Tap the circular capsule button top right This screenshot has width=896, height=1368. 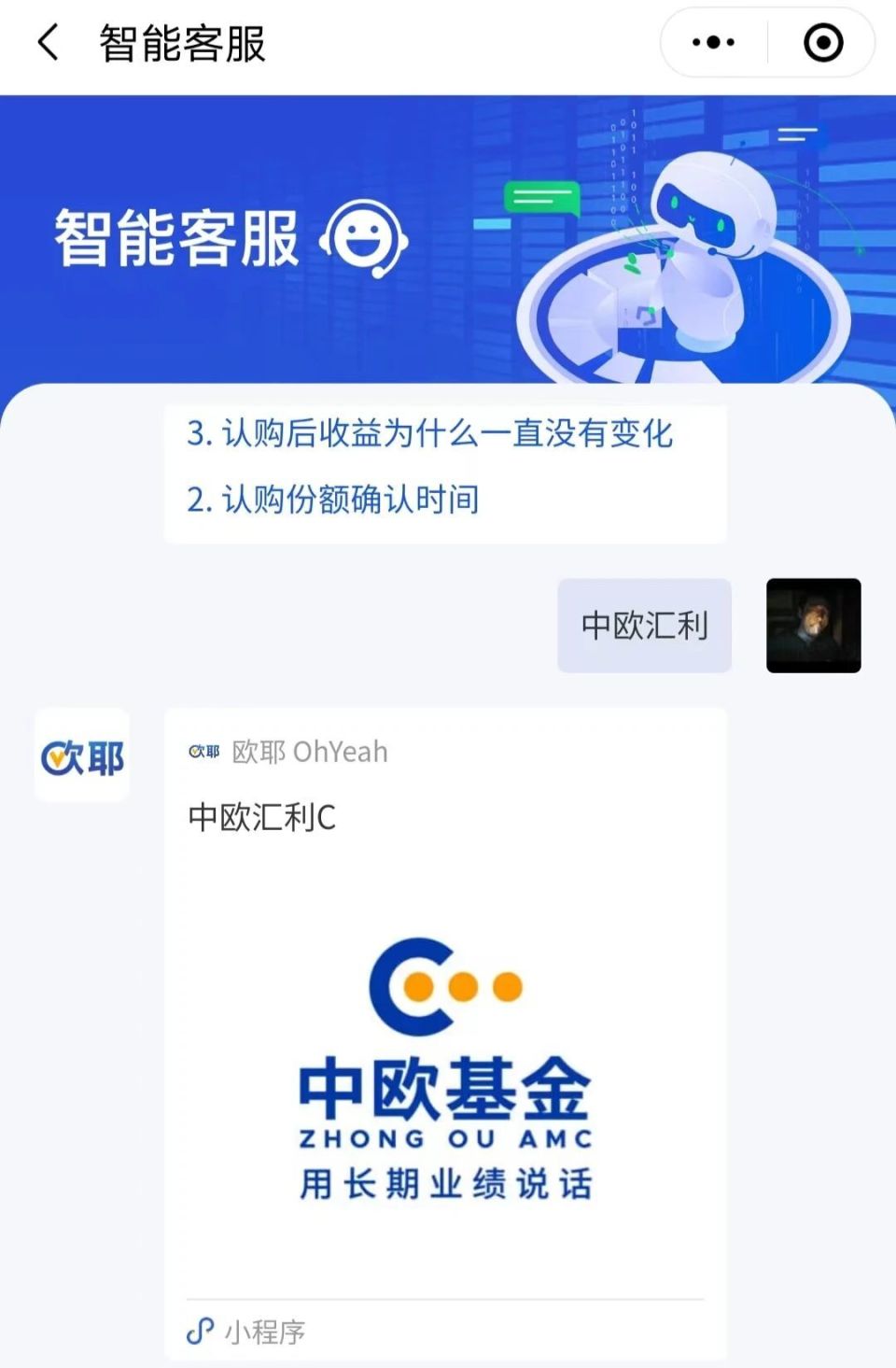tap(820, 44)
